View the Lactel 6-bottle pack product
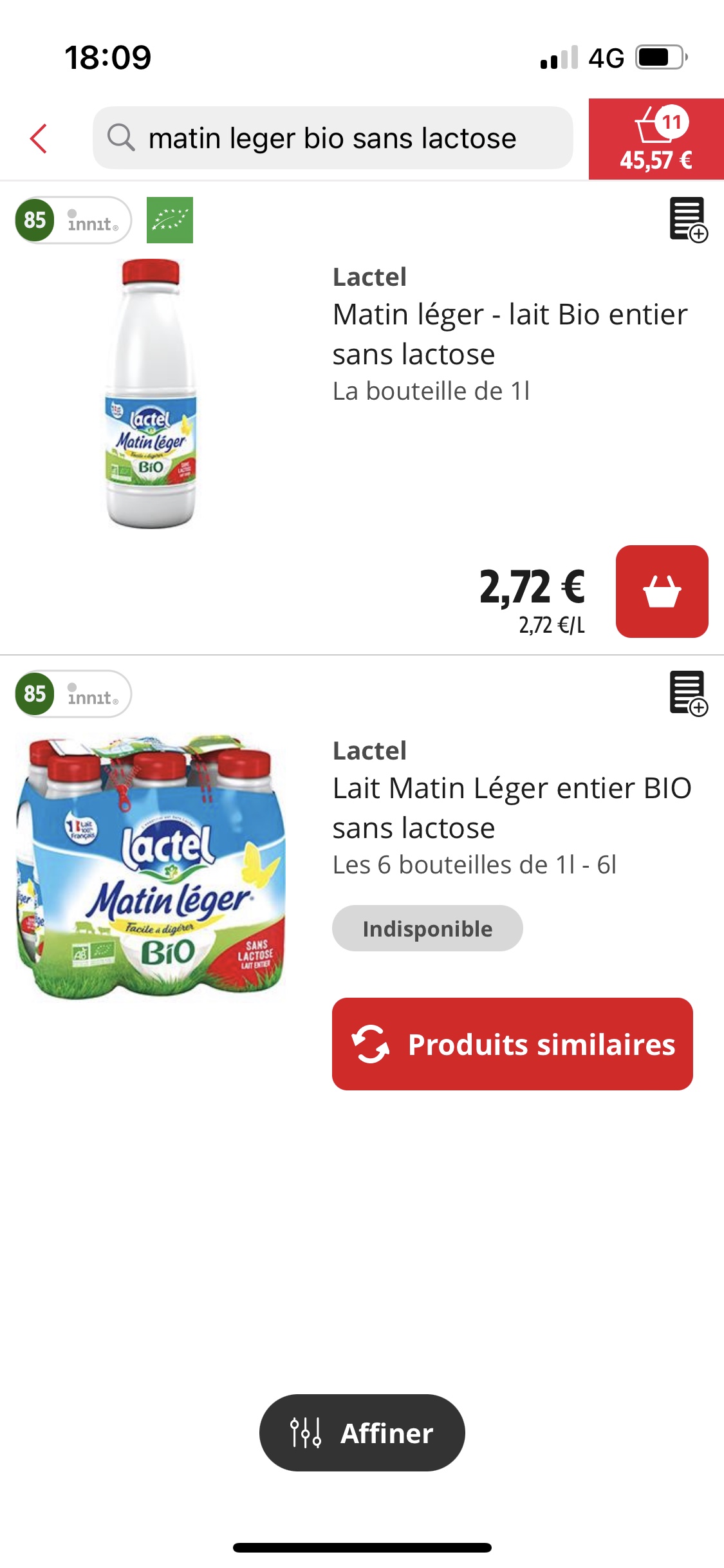This screenshot has height=1568, width=724. point(152,866)
